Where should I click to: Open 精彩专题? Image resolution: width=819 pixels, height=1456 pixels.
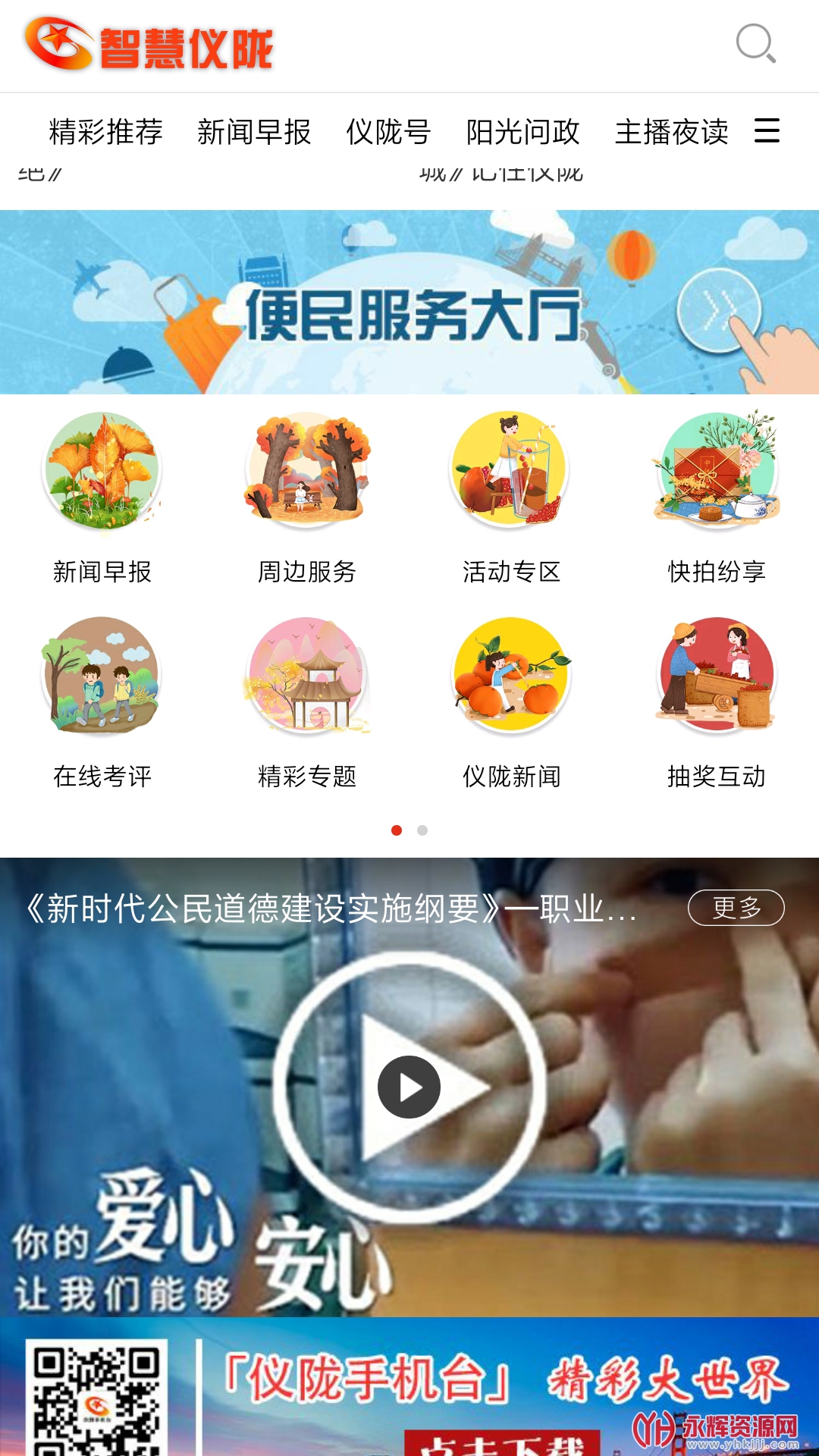coord(307,703)
